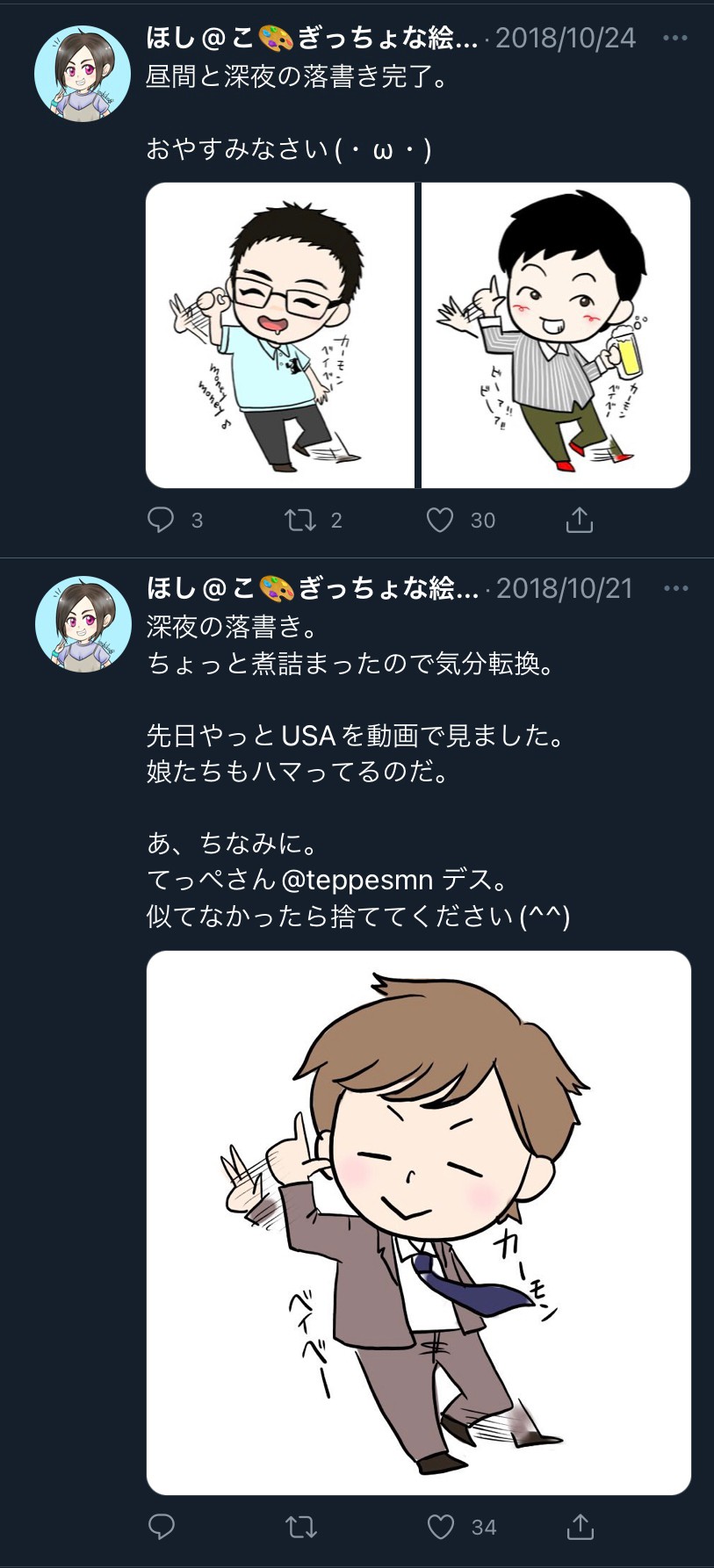714x1568 pixels.
Task: Reply to the 2018/10/21 tweet
Action: coord(161,1527)
